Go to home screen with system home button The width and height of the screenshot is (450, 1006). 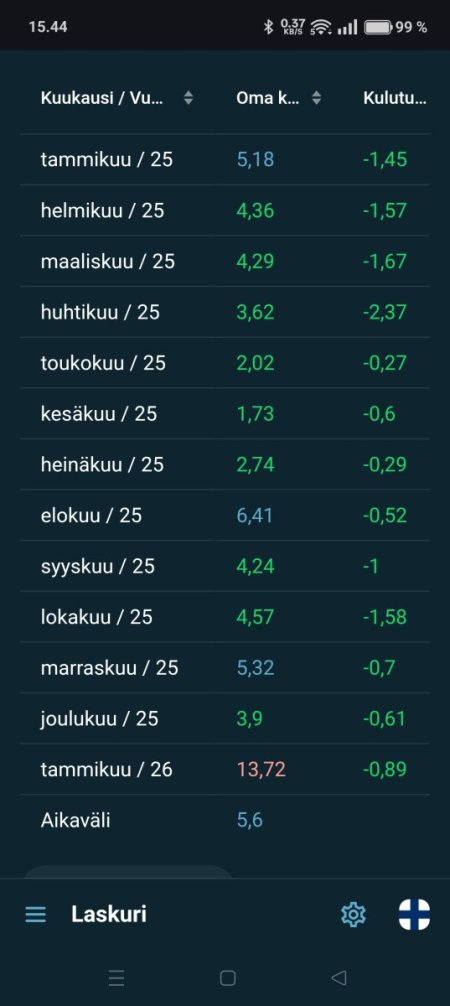pos(228,978)
